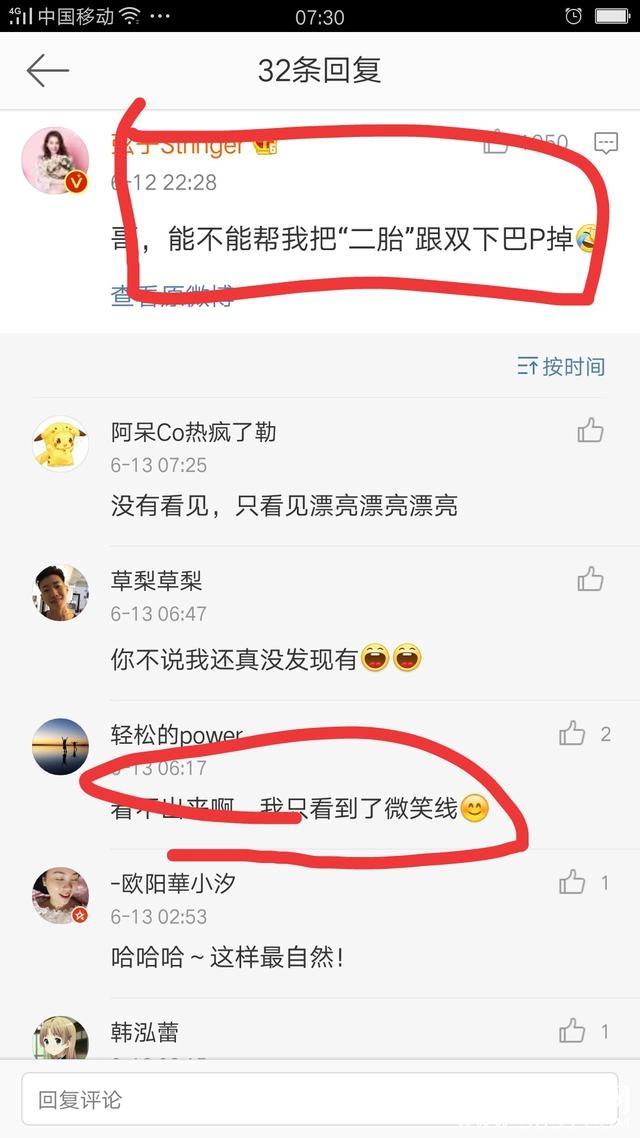Image resolution: width=640 pixels, height=1138 pixels.
Task: Like the reply from 韩泓蕾
Action: point(573,1030)
